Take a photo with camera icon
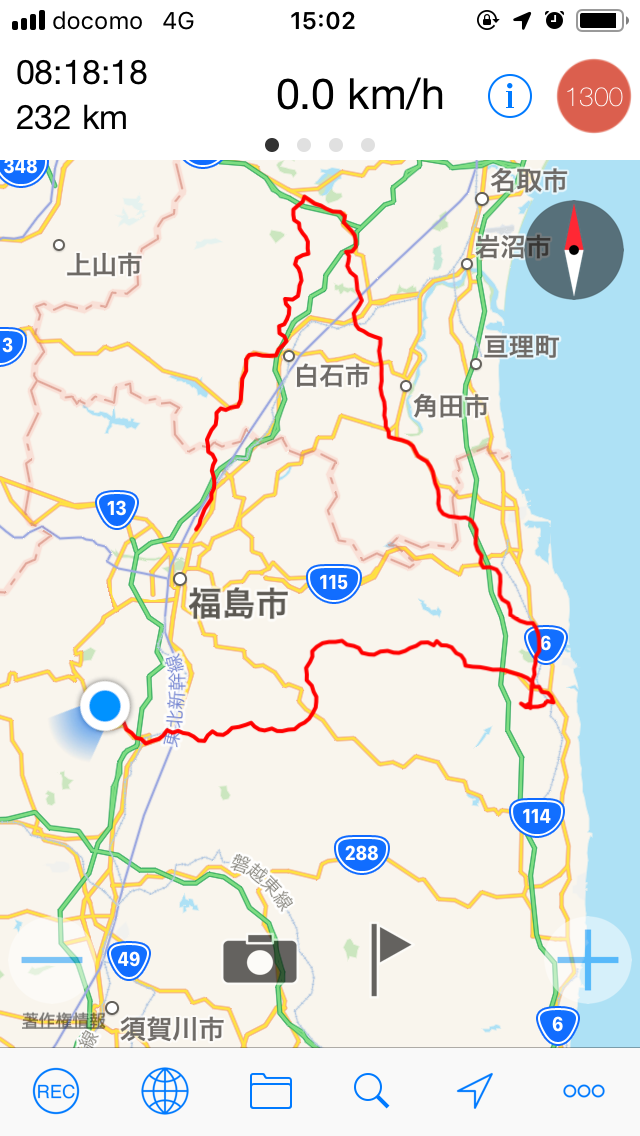 point(259,960)
